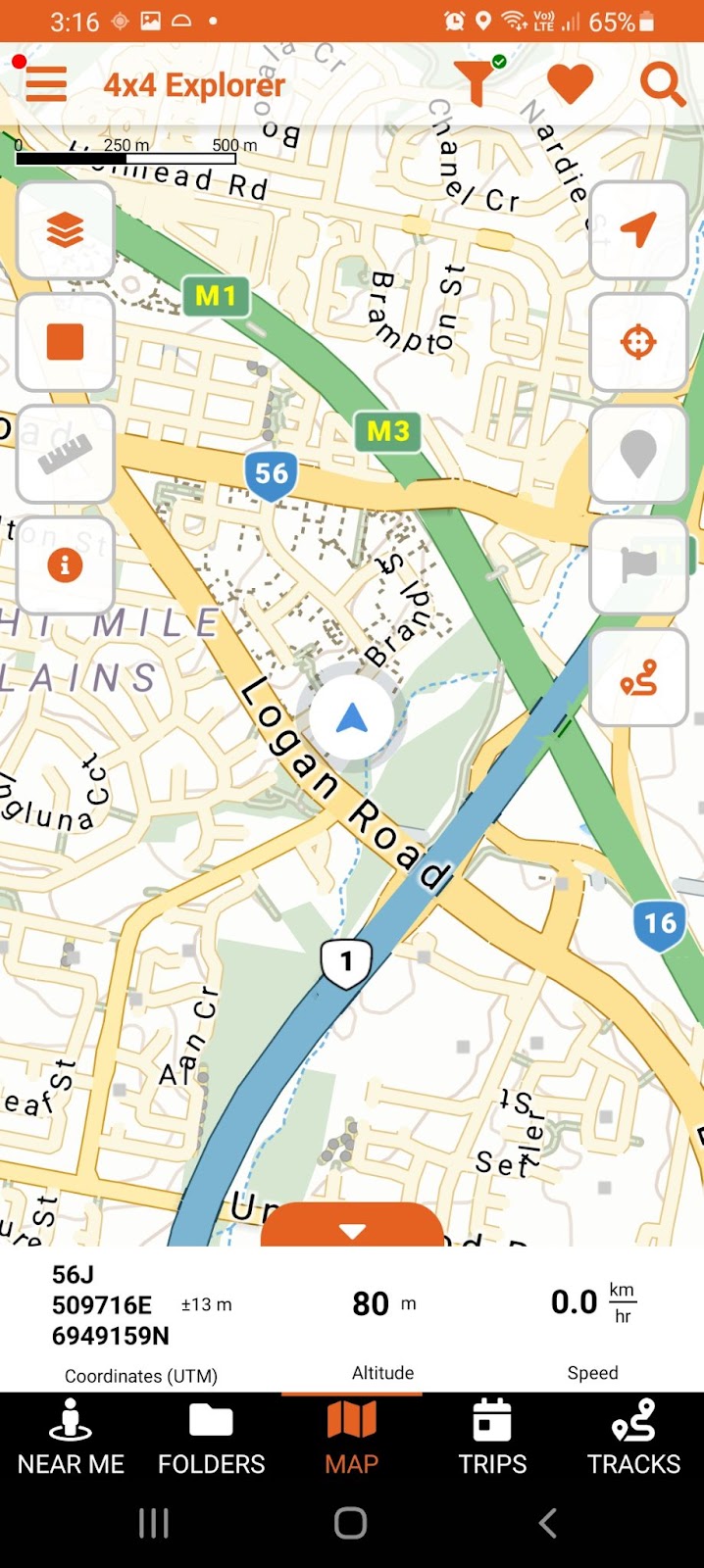
Task: Switch to the Folders tab
Action: (x=211, y=1437)
